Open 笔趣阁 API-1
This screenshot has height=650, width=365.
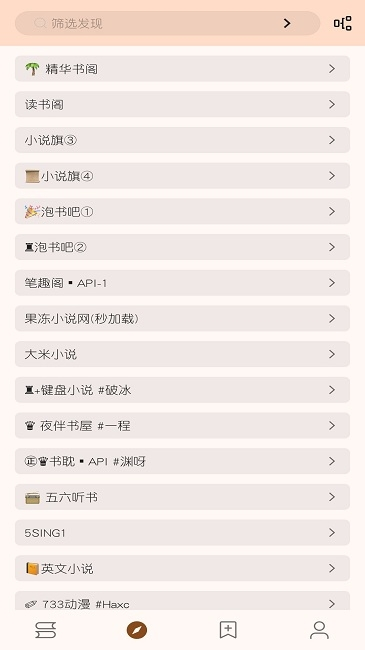[182, 283]
